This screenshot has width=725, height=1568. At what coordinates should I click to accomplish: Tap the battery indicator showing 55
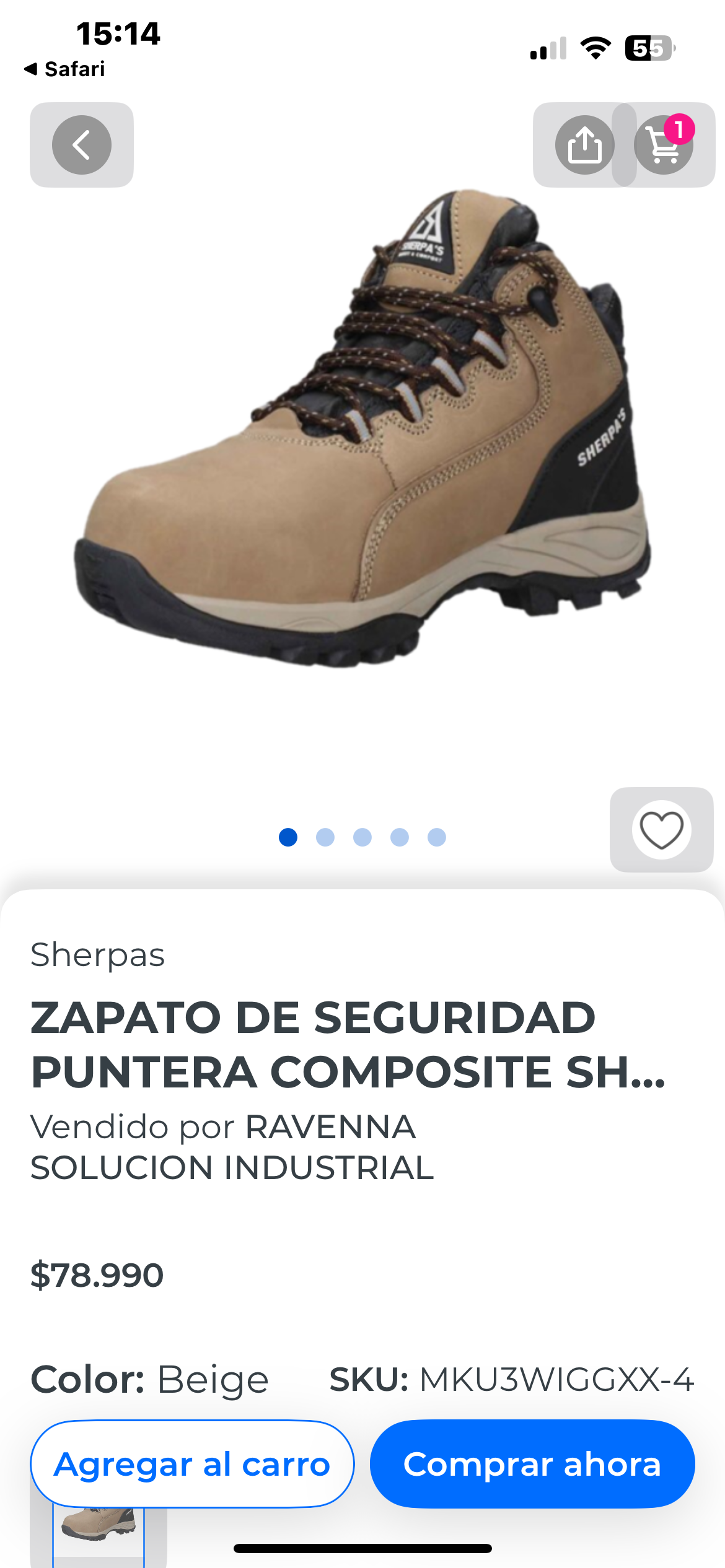coord(648,50)
